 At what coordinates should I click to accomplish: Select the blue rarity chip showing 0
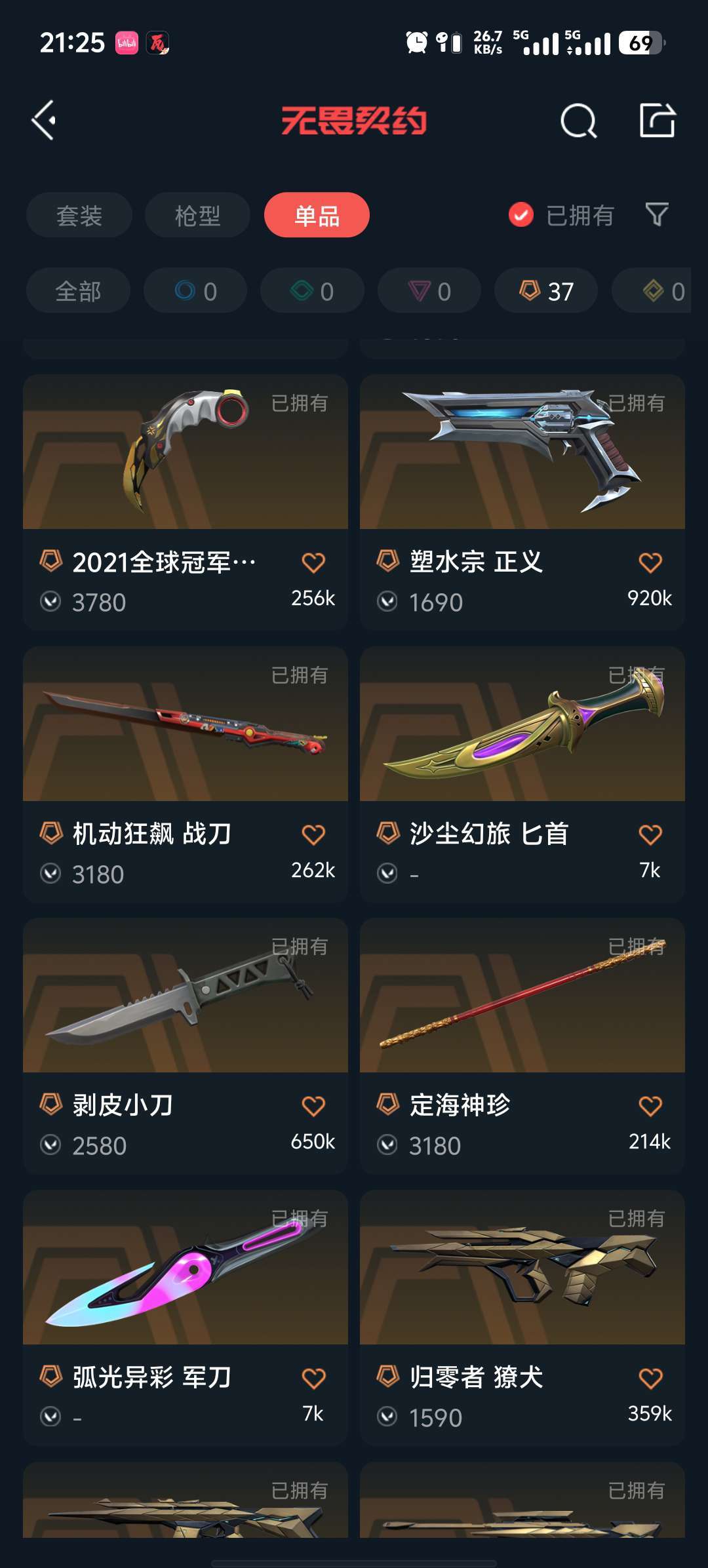195,290
